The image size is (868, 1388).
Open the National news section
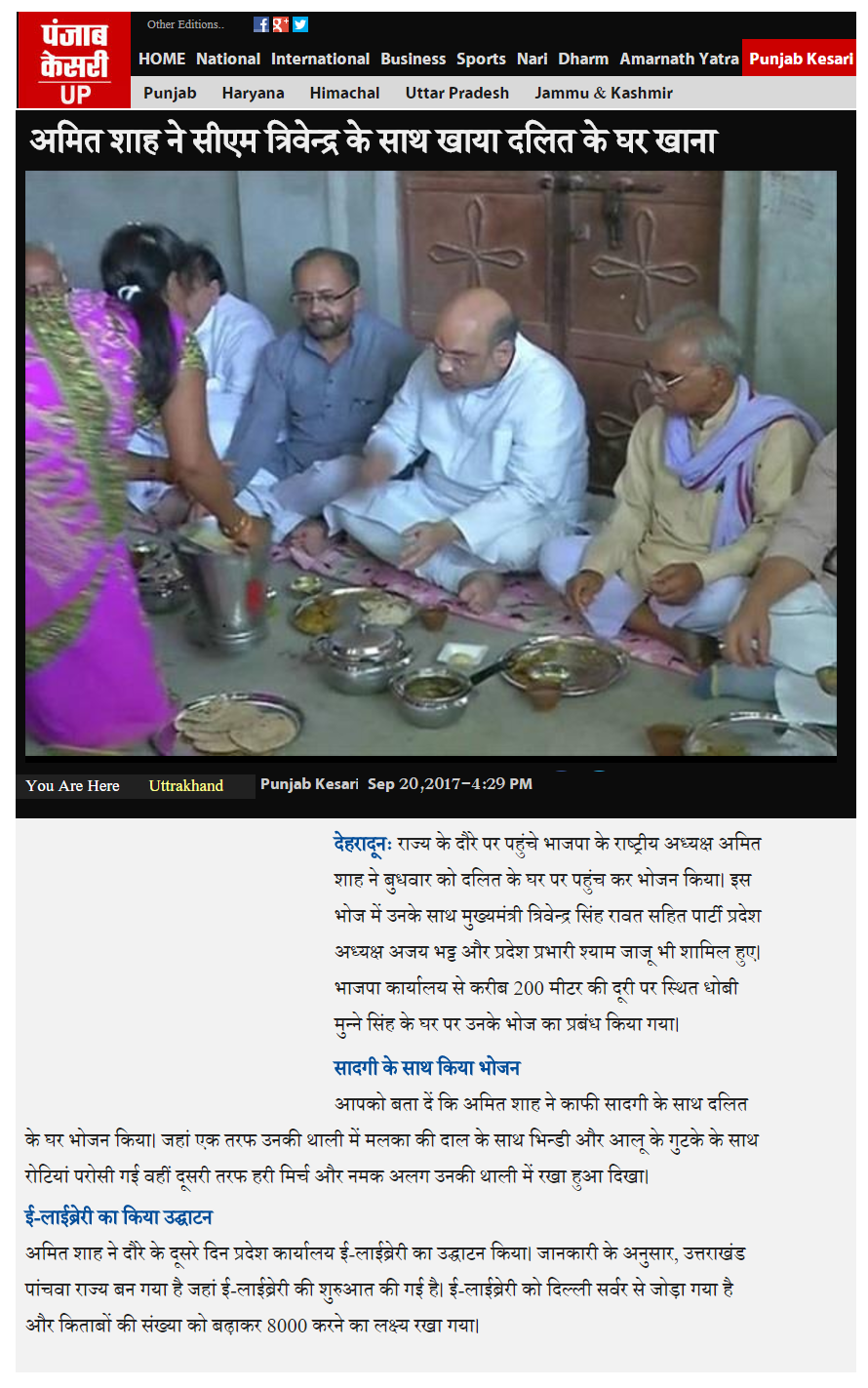coord(228,59)
